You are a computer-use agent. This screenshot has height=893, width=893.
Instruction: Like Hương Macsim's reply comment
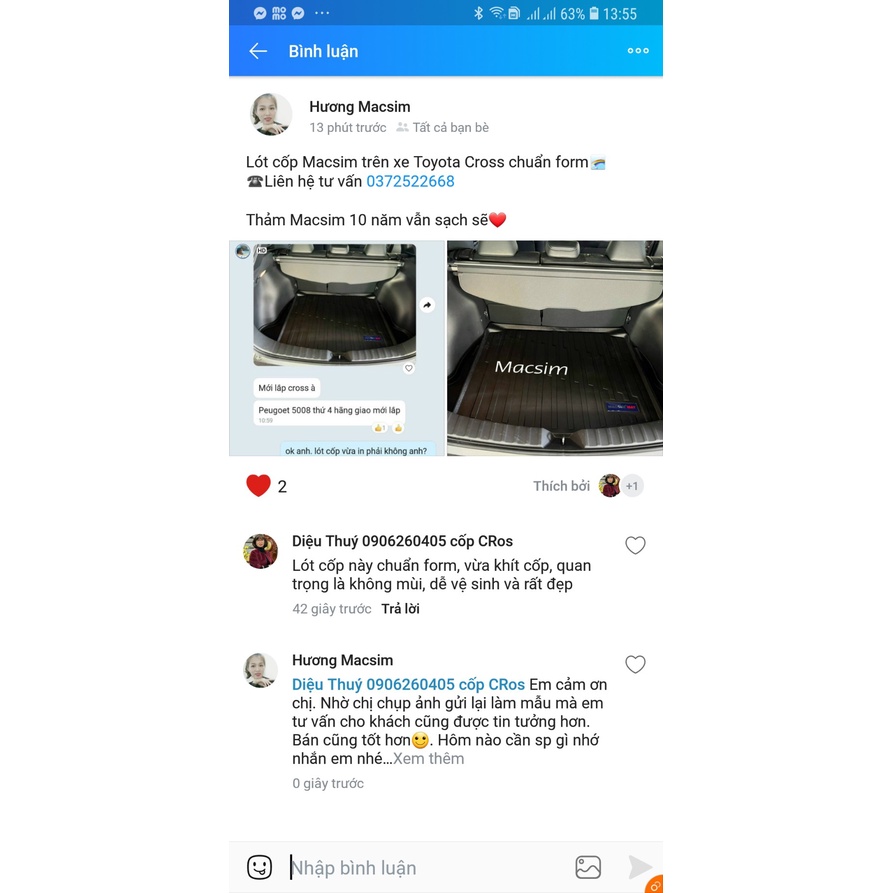635,664
